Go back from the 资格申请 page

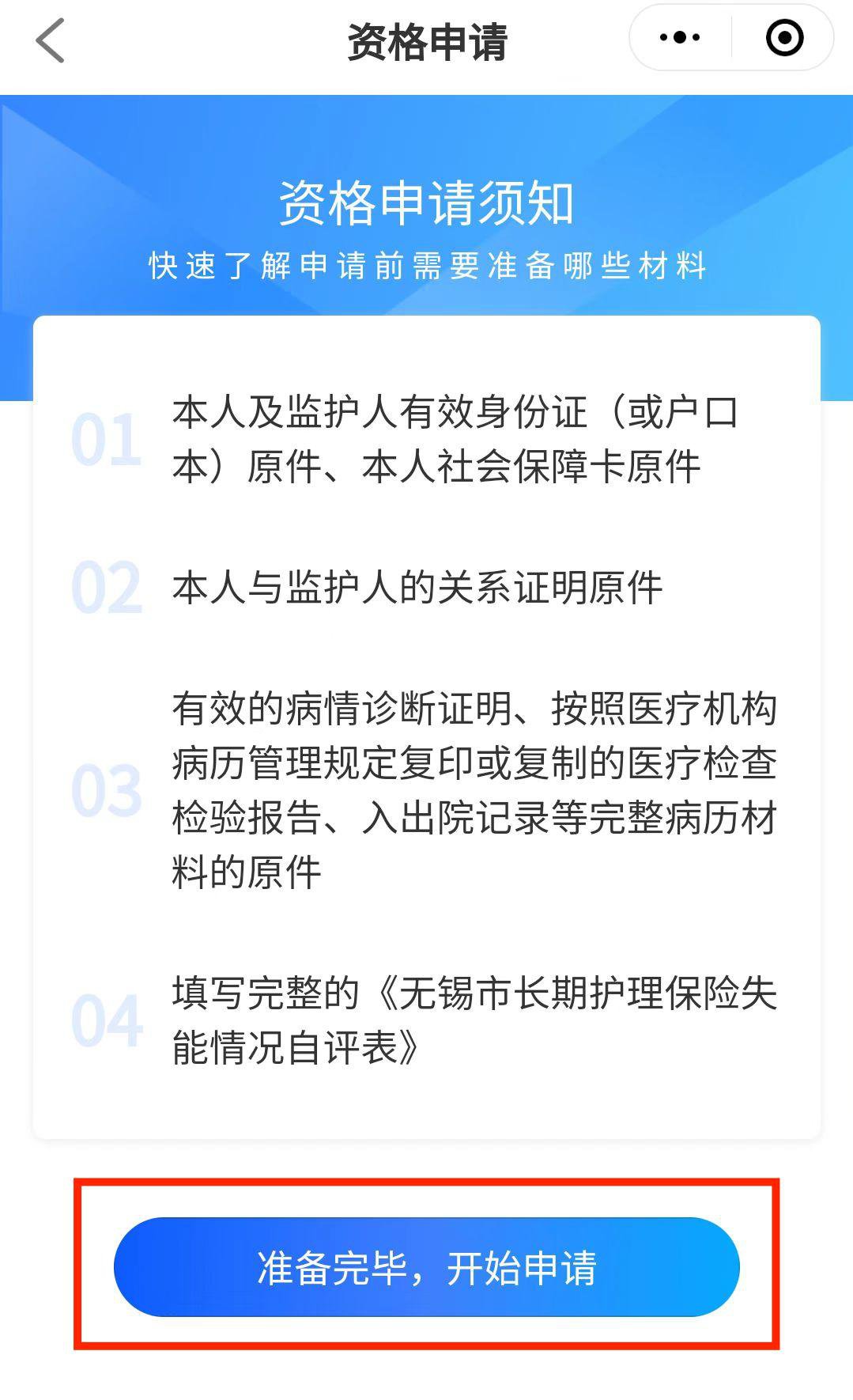tap(50, 40)
